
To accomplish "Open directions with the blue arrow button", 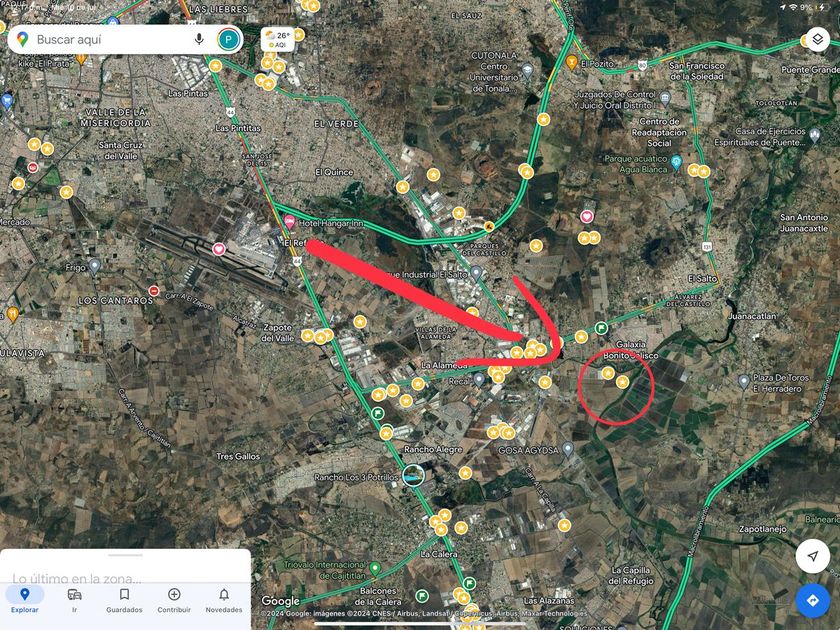I will point(813,600).
